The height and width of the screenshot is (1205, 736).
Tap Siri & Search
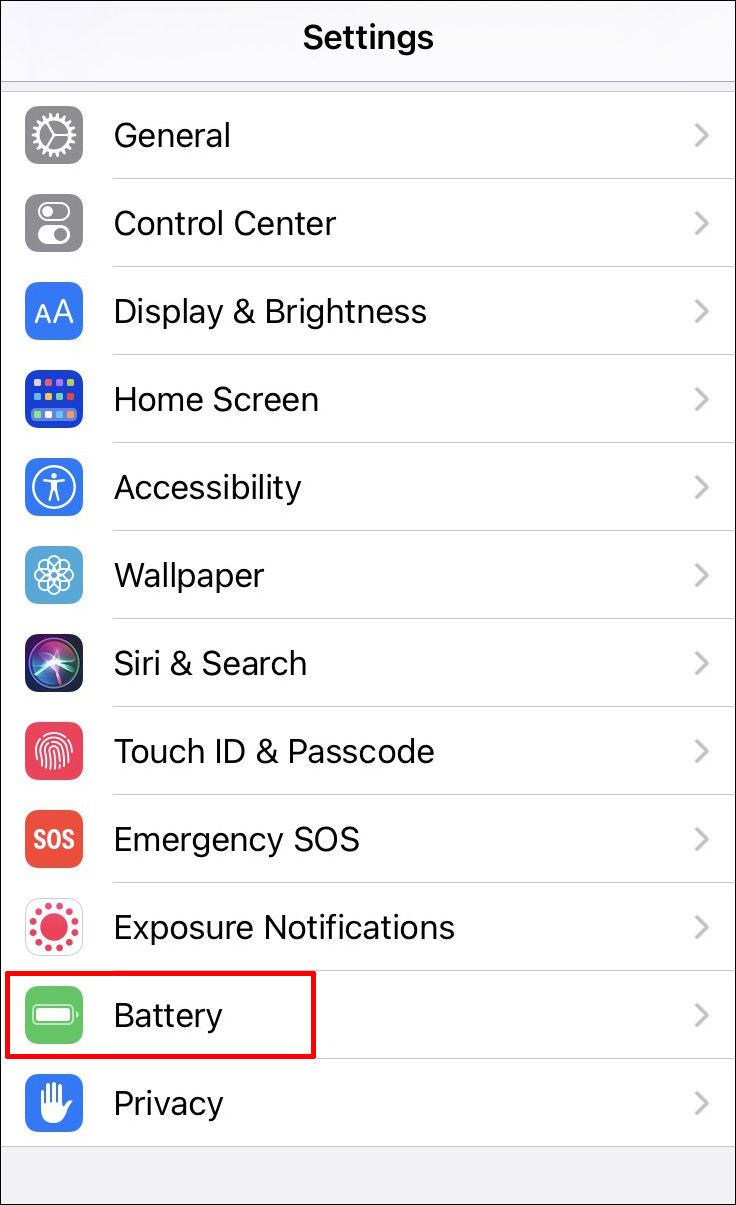click(368, 663)
